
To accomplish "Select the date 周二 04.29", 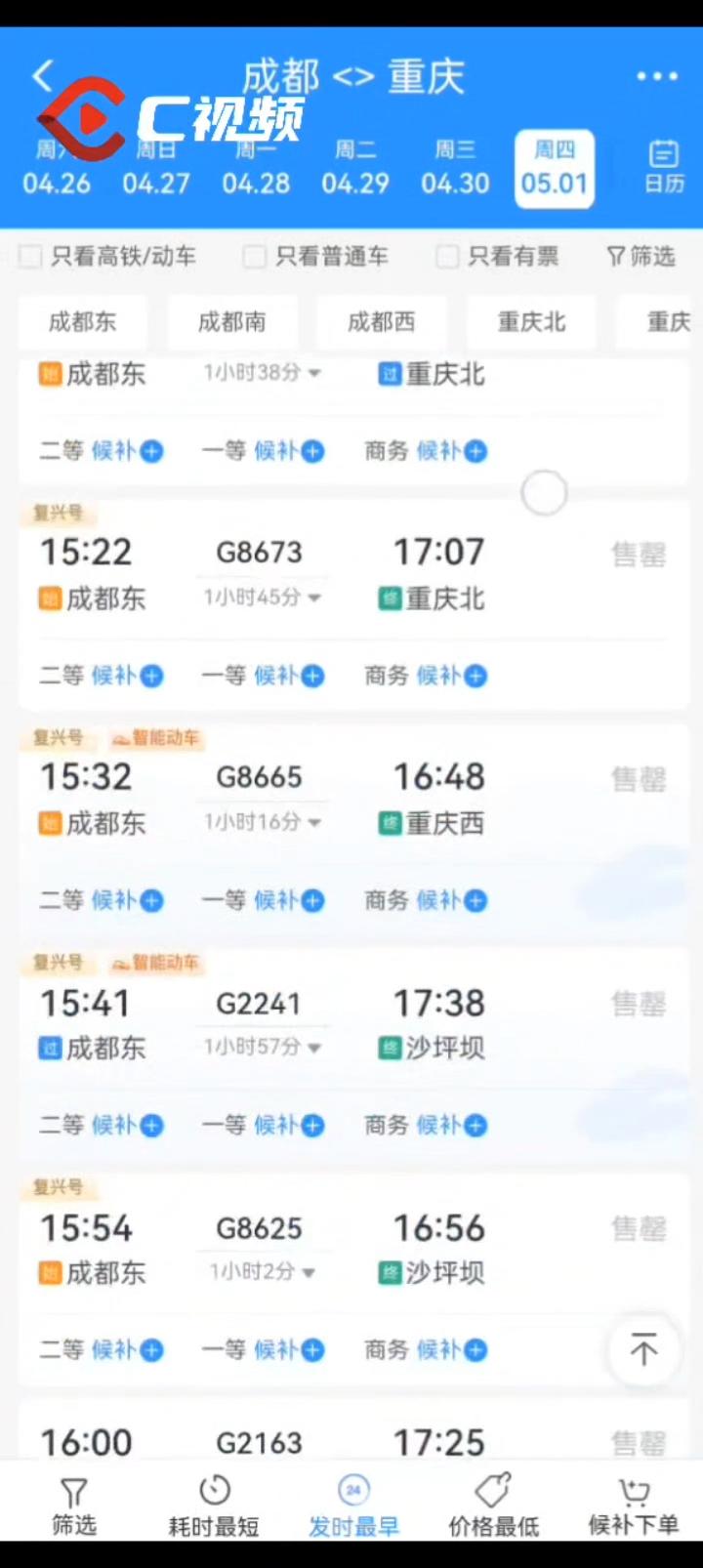I will [x=355, y=168].
